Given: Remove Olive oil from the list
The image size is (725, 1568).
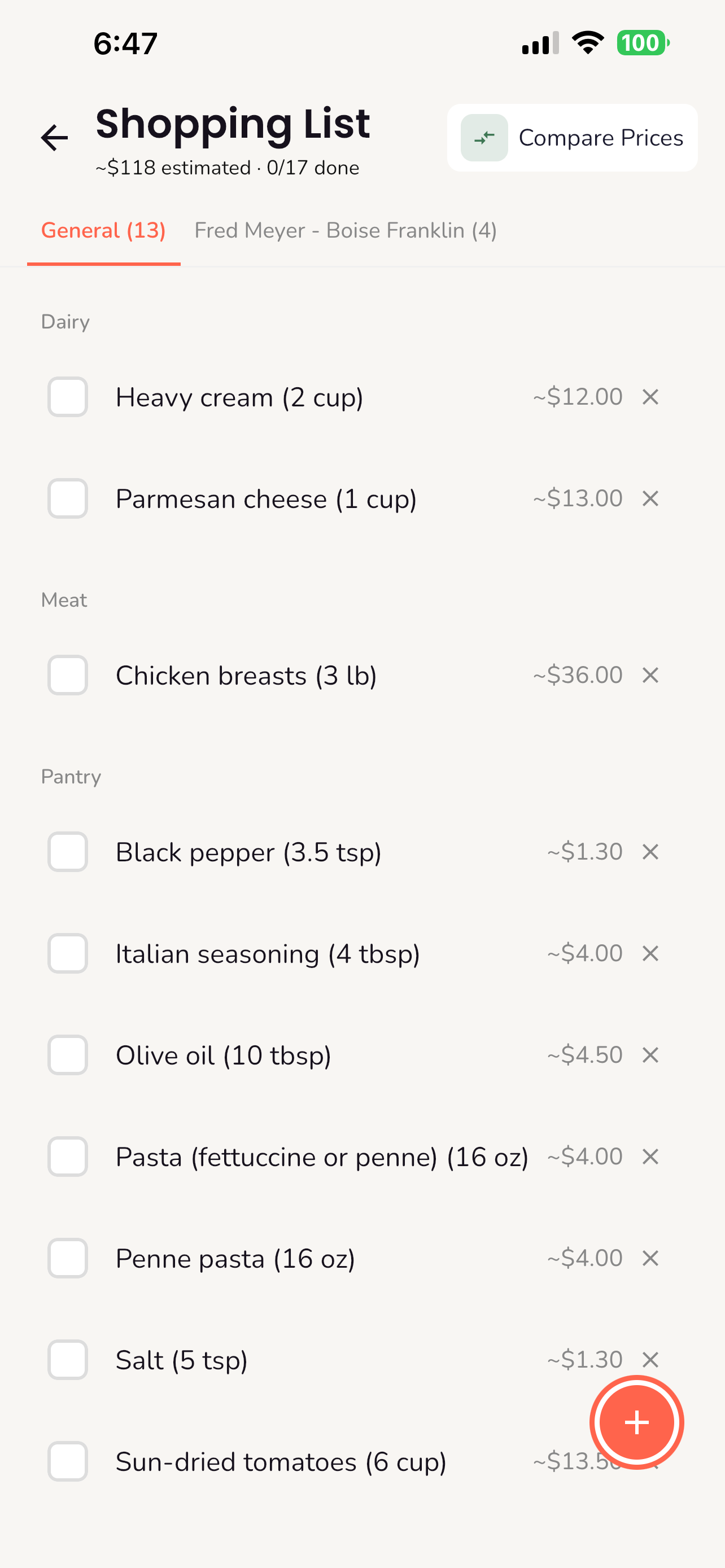Looking at the screenshot, I should click(649, 1055).
